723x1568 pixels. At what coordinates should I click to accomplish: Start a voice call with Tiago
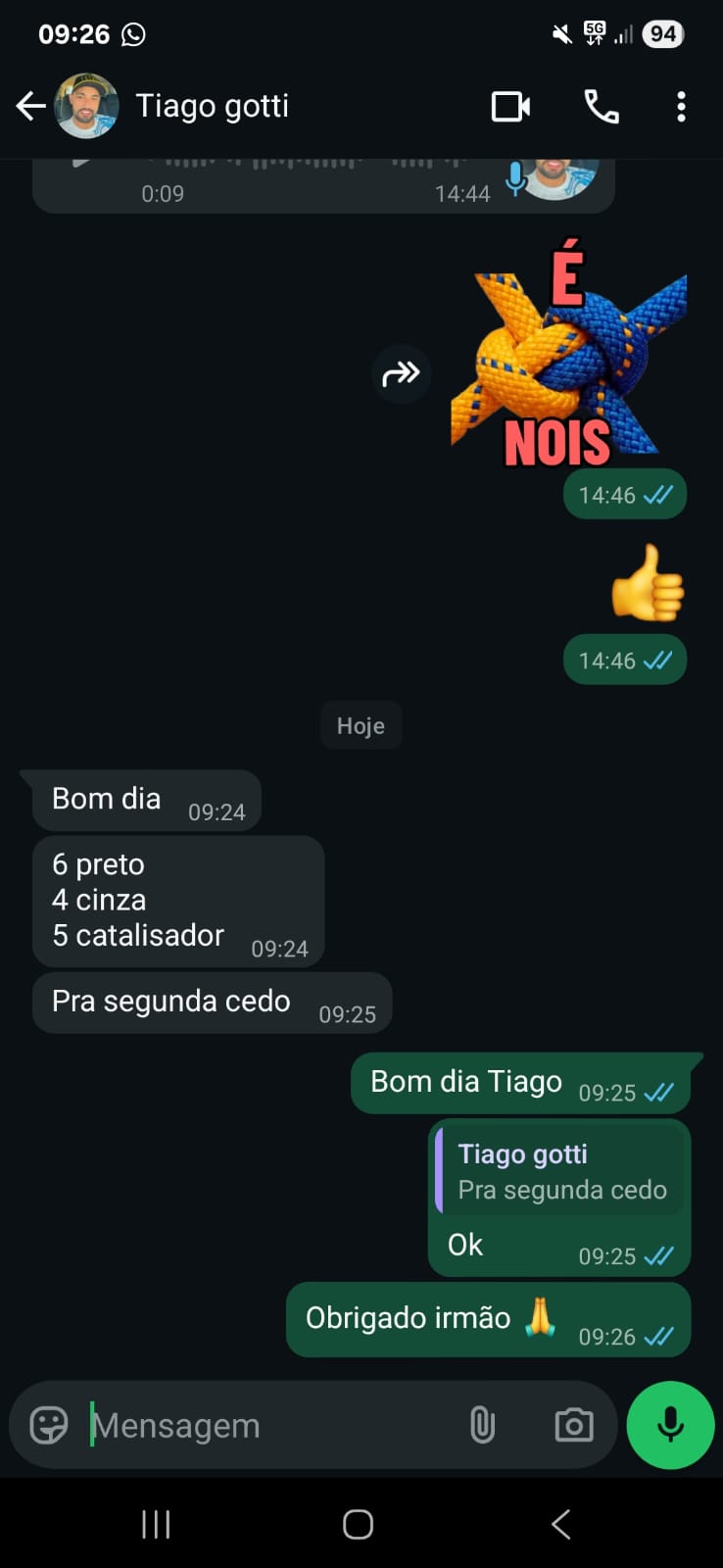[601, 106]
